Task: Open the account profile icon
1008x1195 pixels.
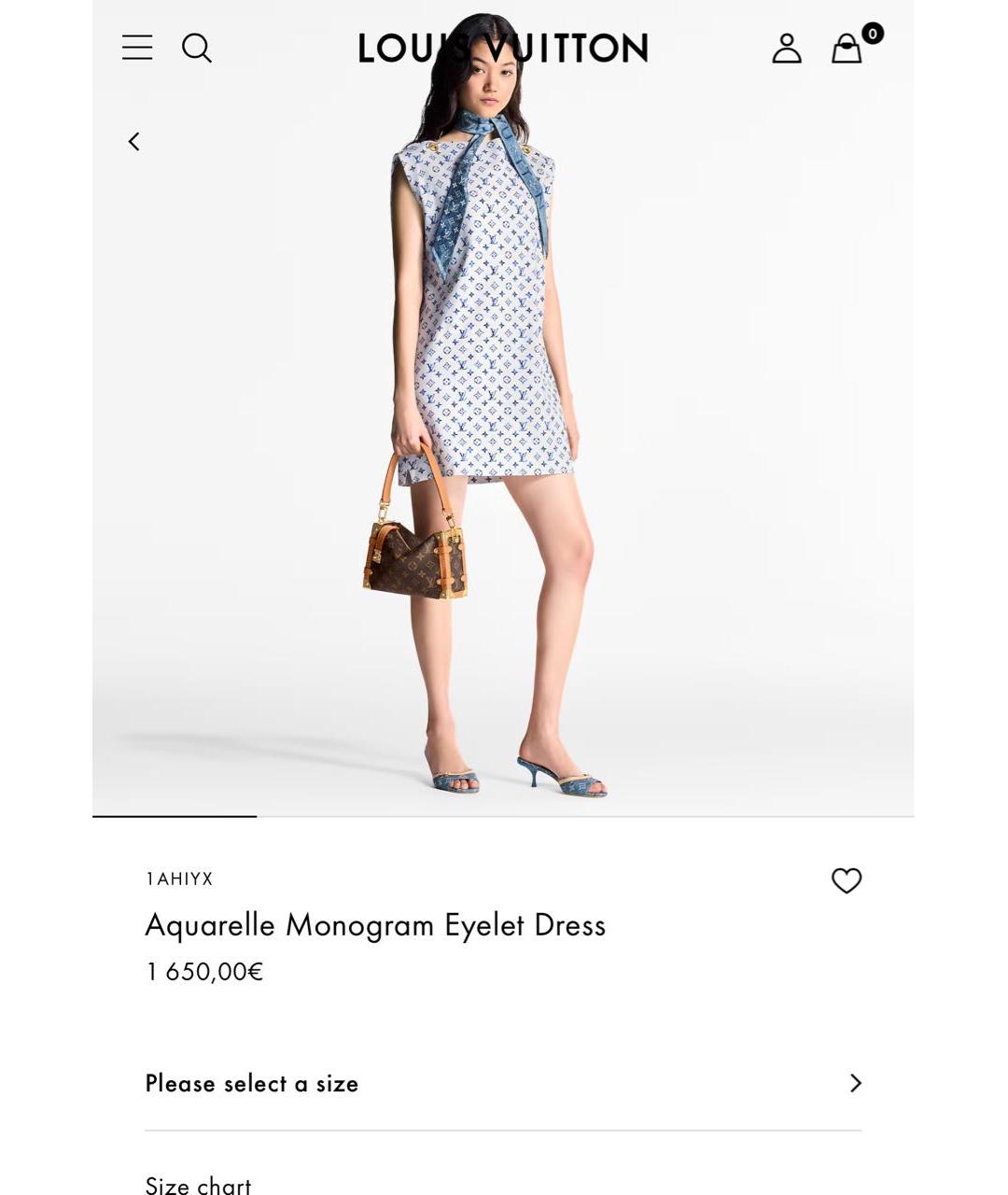Action: tap(787, 49)
